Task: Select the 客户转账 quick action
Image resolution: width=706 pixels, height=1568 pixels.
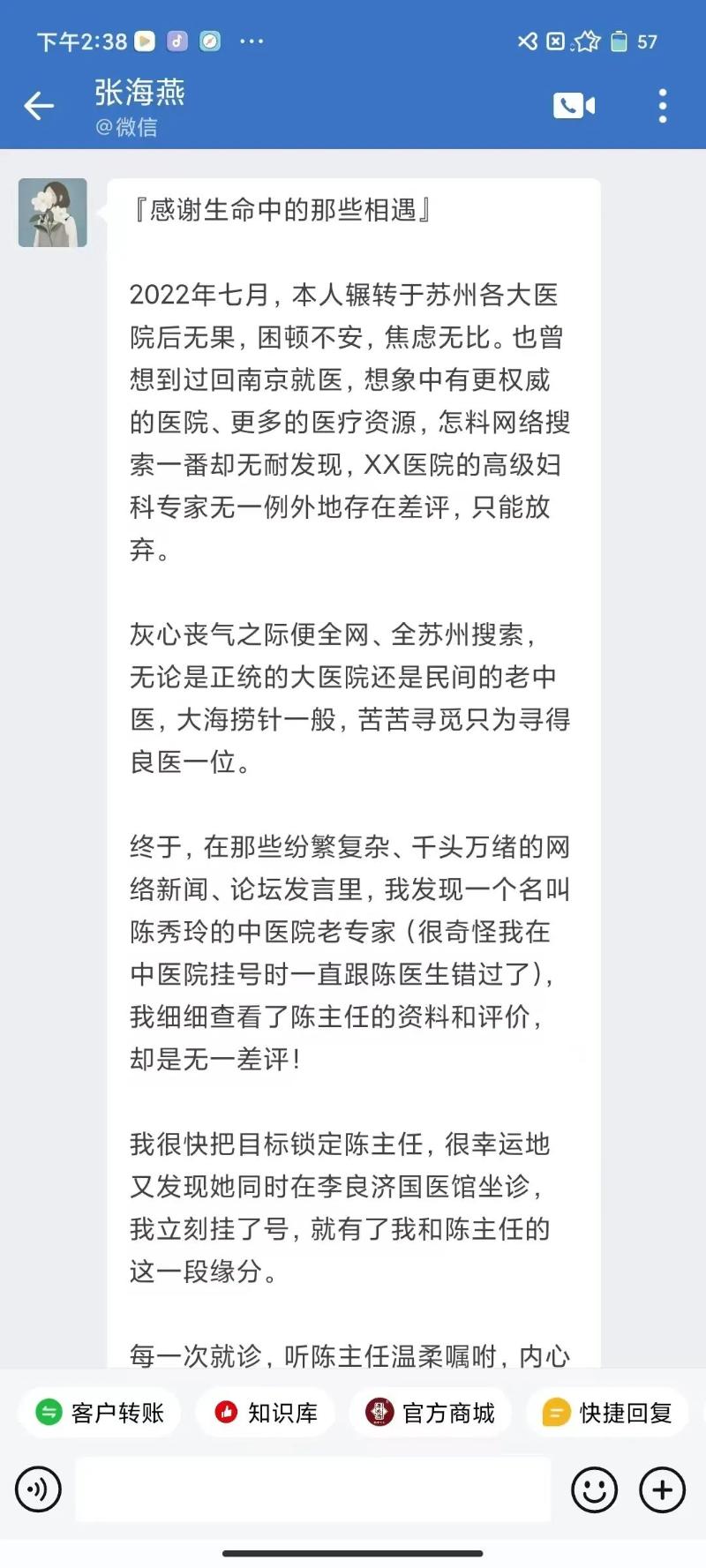Action: 100,1413
